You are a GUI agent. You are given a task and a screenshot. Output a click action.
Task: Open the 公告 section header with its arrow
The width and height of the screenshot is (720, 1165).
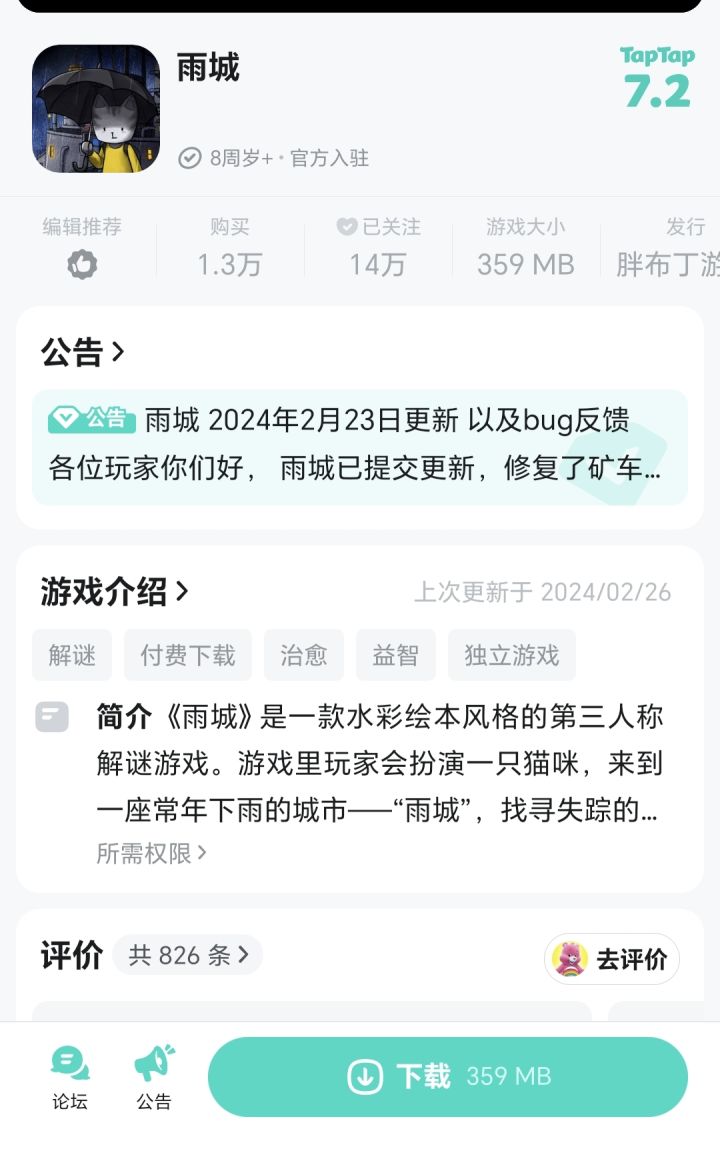click(82, 352)
